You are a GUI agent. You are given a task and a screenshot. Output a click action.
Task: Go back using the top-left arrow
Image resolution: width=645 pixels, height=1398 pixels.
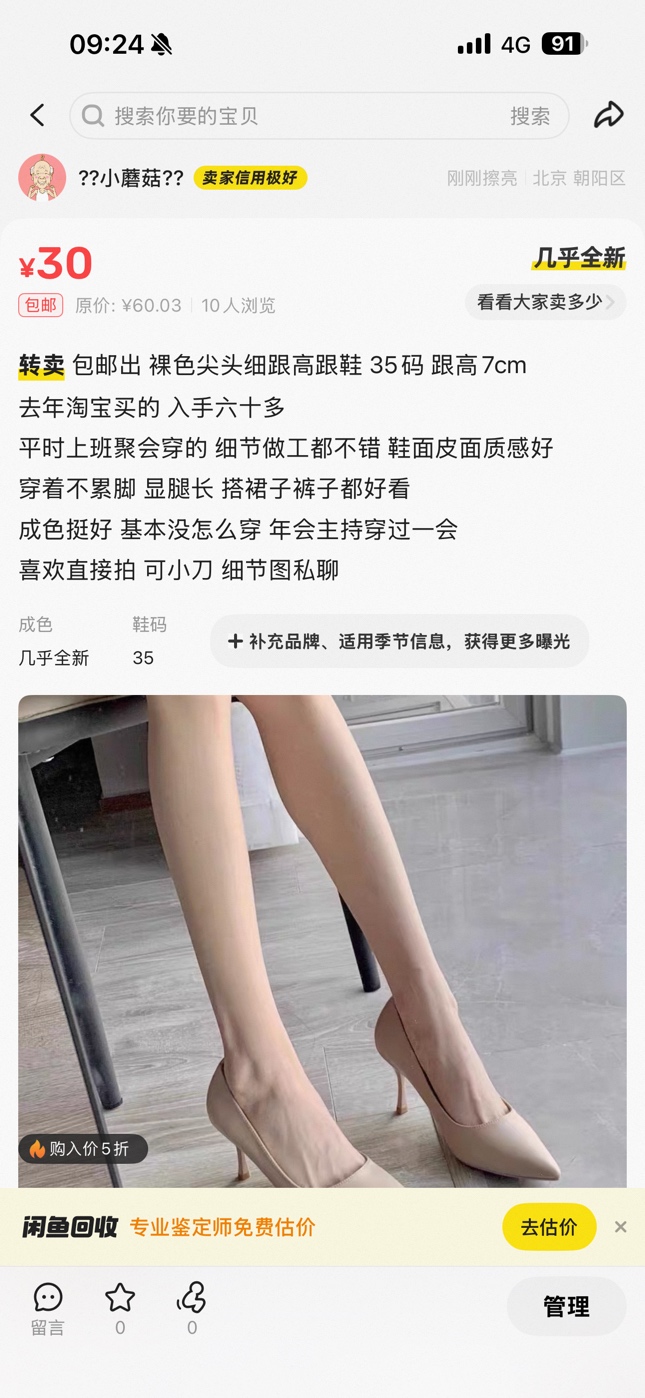pos(38,115)
